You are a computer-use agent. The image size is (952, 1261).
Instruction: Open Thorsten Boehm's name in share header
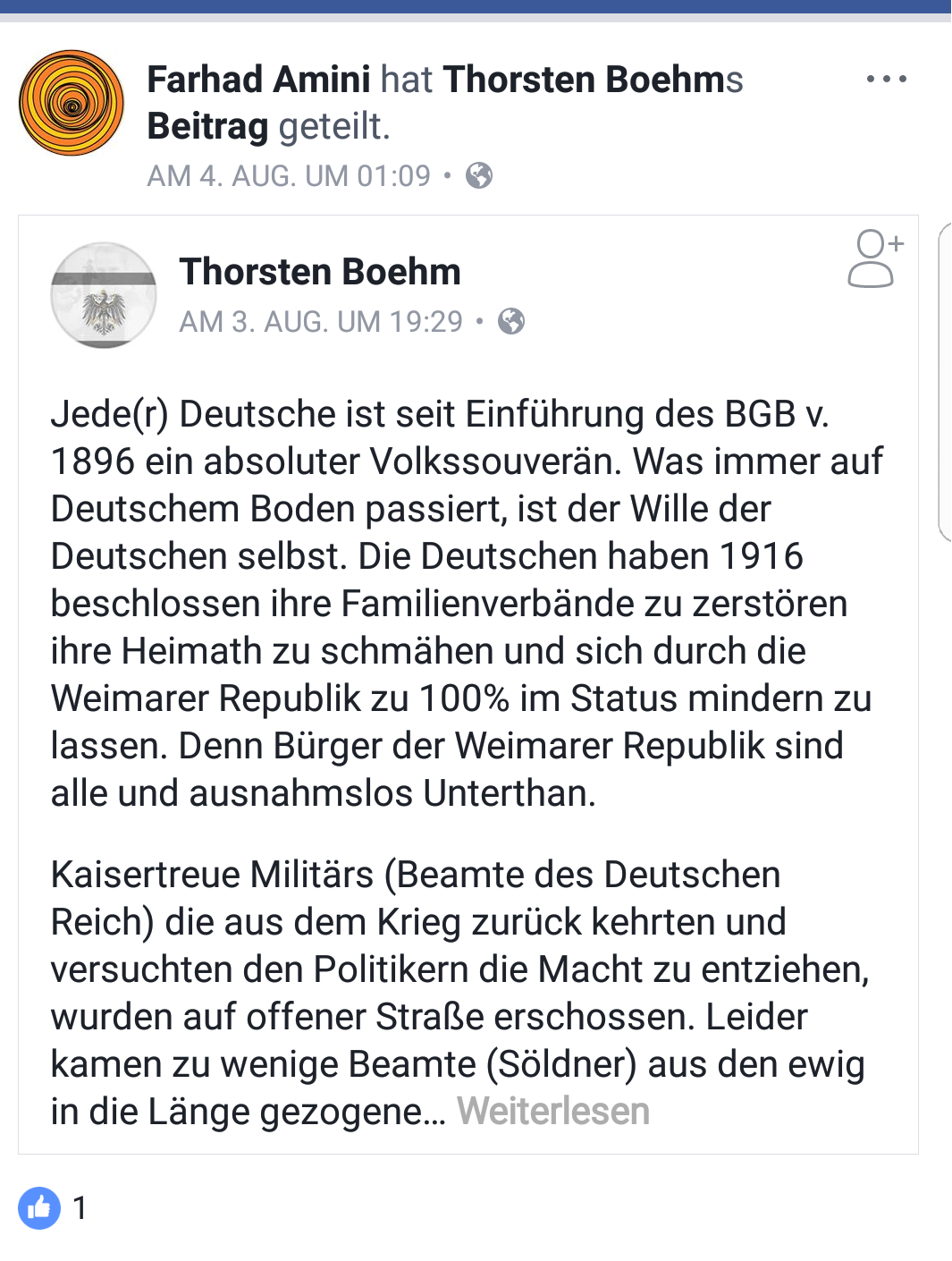click(x=584, y=80)
